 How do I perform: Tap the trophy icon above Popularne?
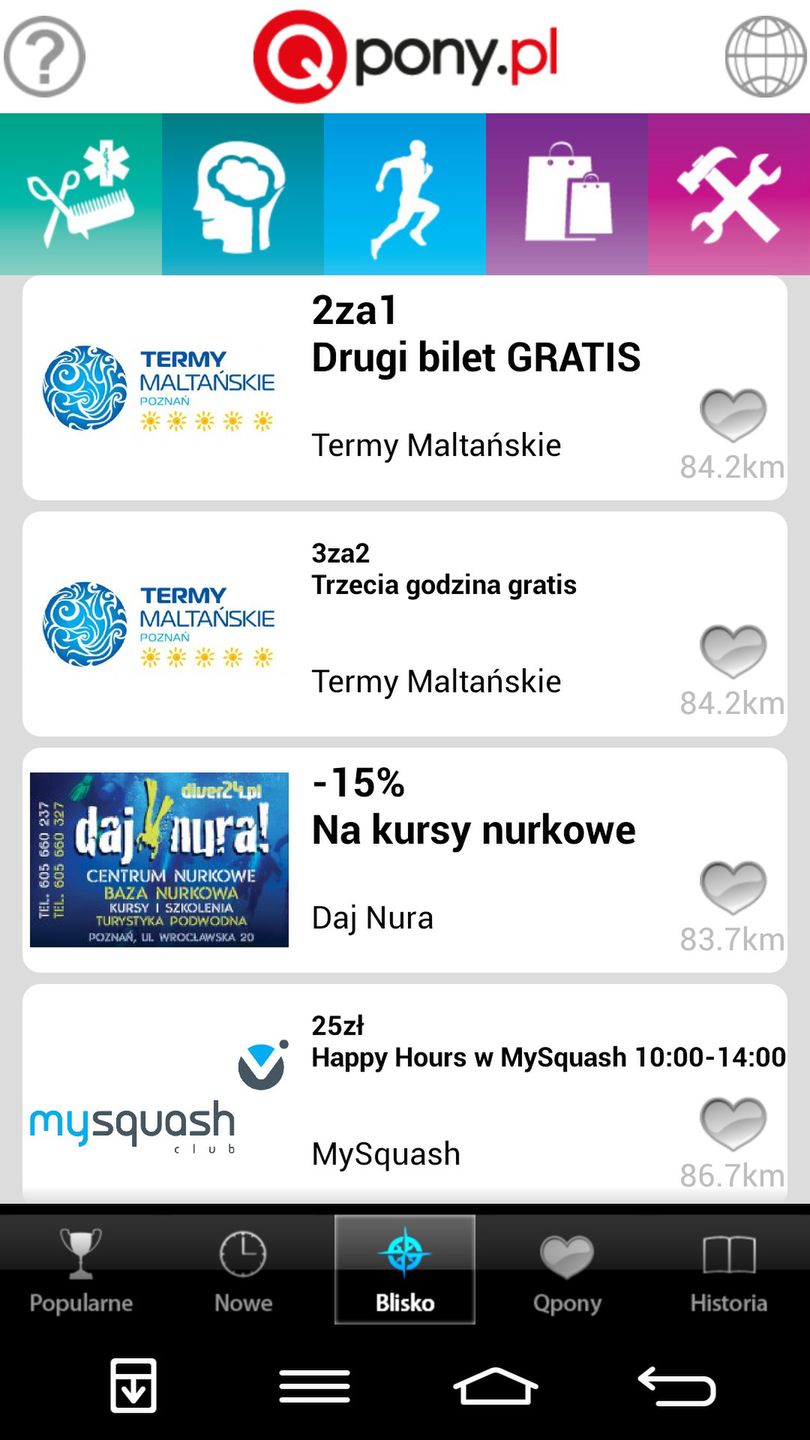pyautogui.click(x=80, y=1252)
